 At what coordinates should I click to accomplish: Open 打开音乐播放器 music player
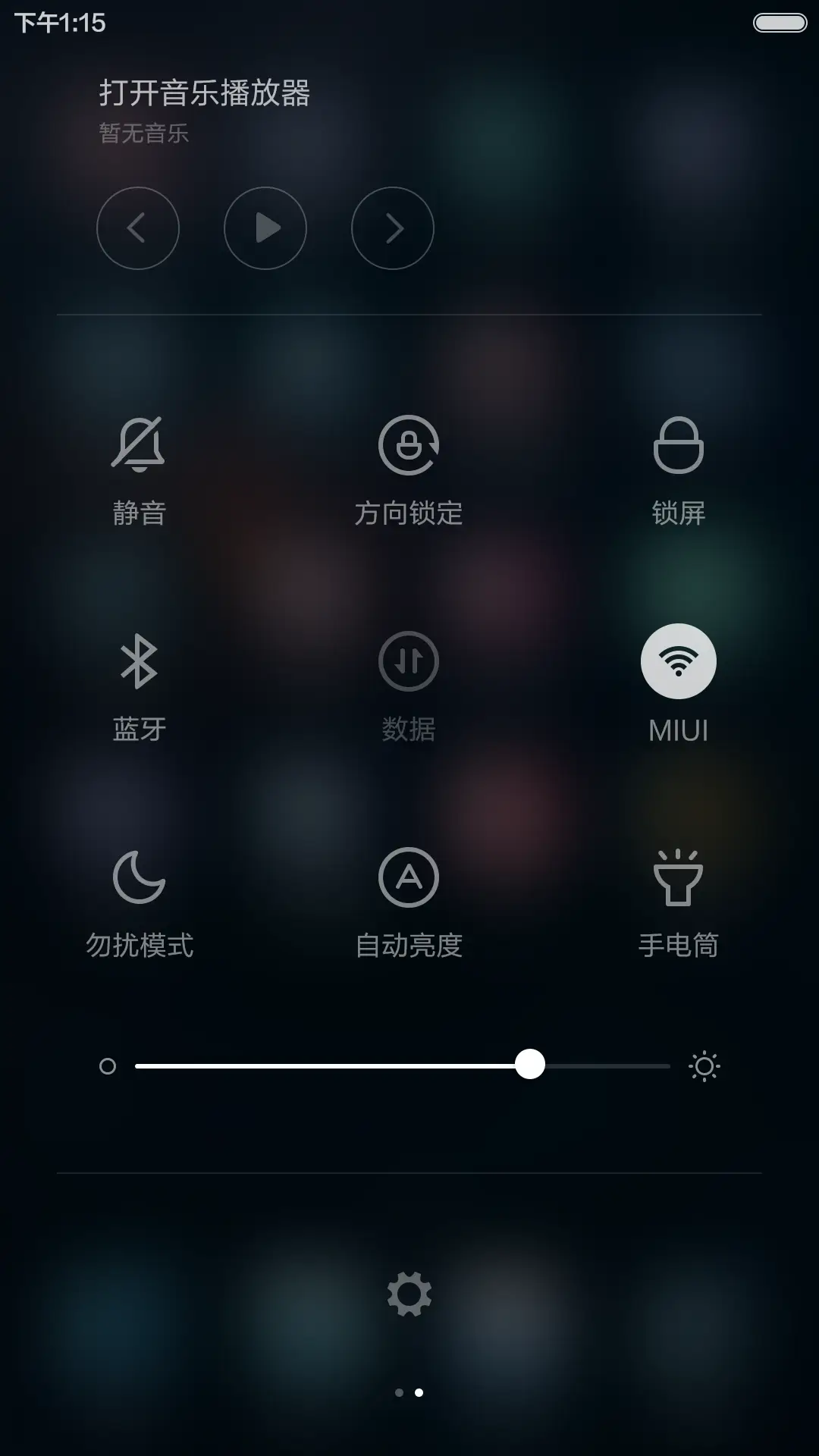205,91
